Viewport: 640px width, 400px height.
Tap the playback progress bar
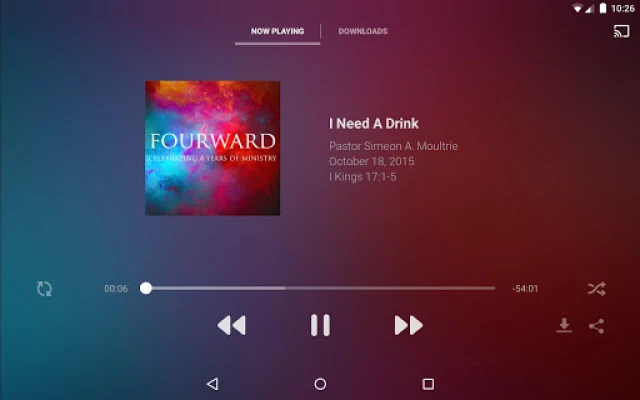tap(320, 288)
